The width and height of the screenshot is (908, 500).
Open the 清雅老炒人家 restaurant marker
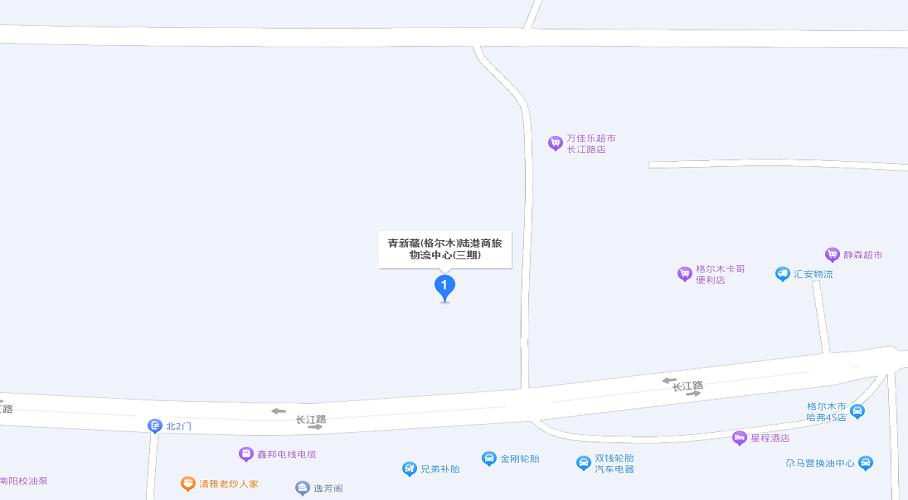click(188, 484)
